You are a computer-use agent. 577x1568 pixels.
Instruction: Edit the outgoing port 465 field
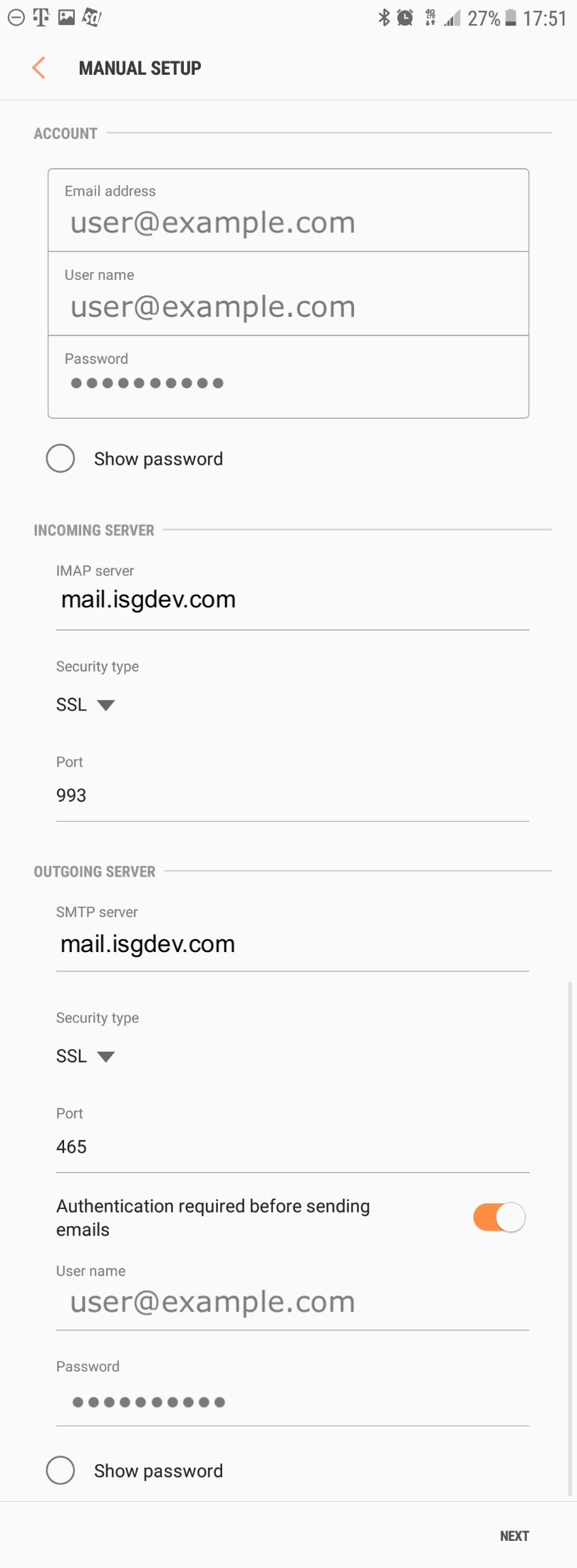click(292, 1146)
